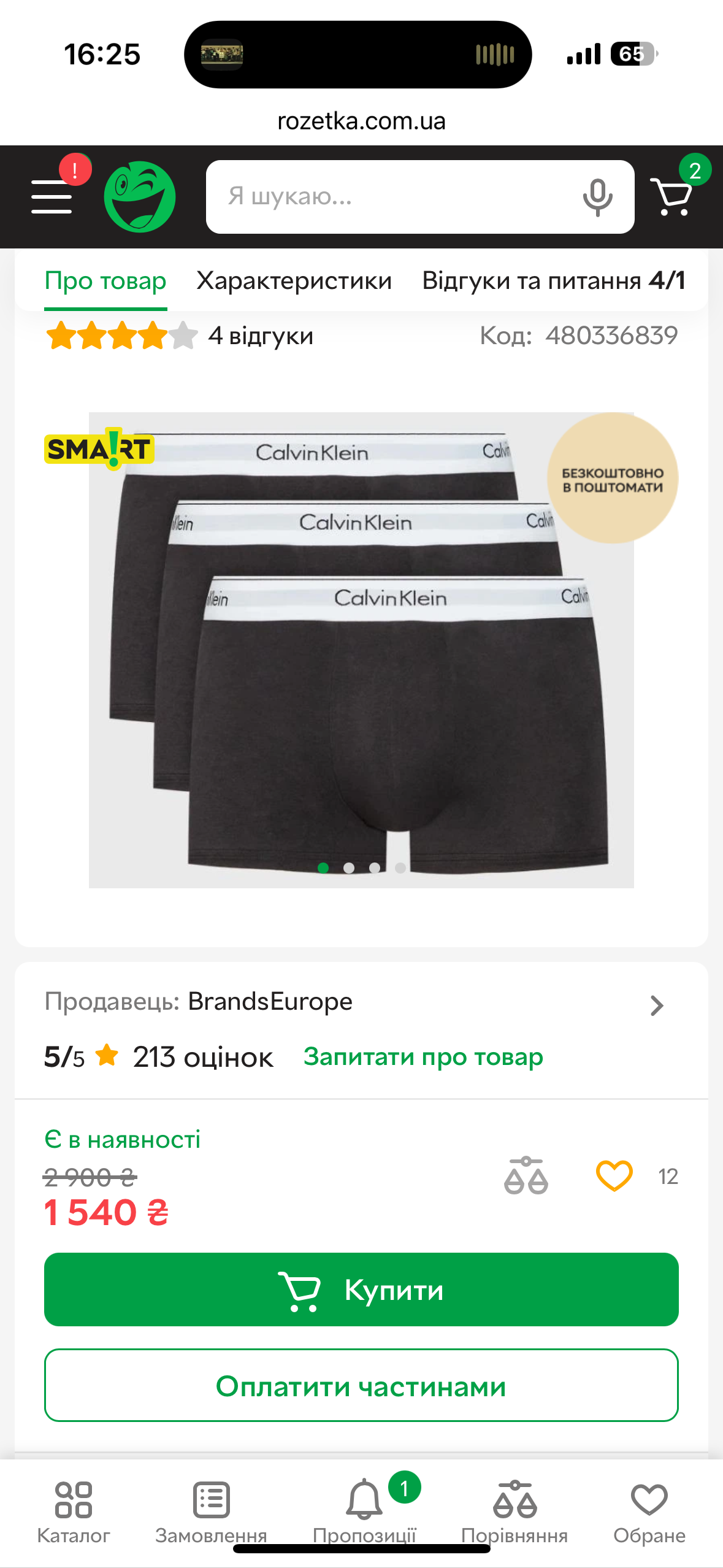Viewport: 723px width, 1568px height.
Task: Open the shopping cart
Action: [x=672, y=197]
